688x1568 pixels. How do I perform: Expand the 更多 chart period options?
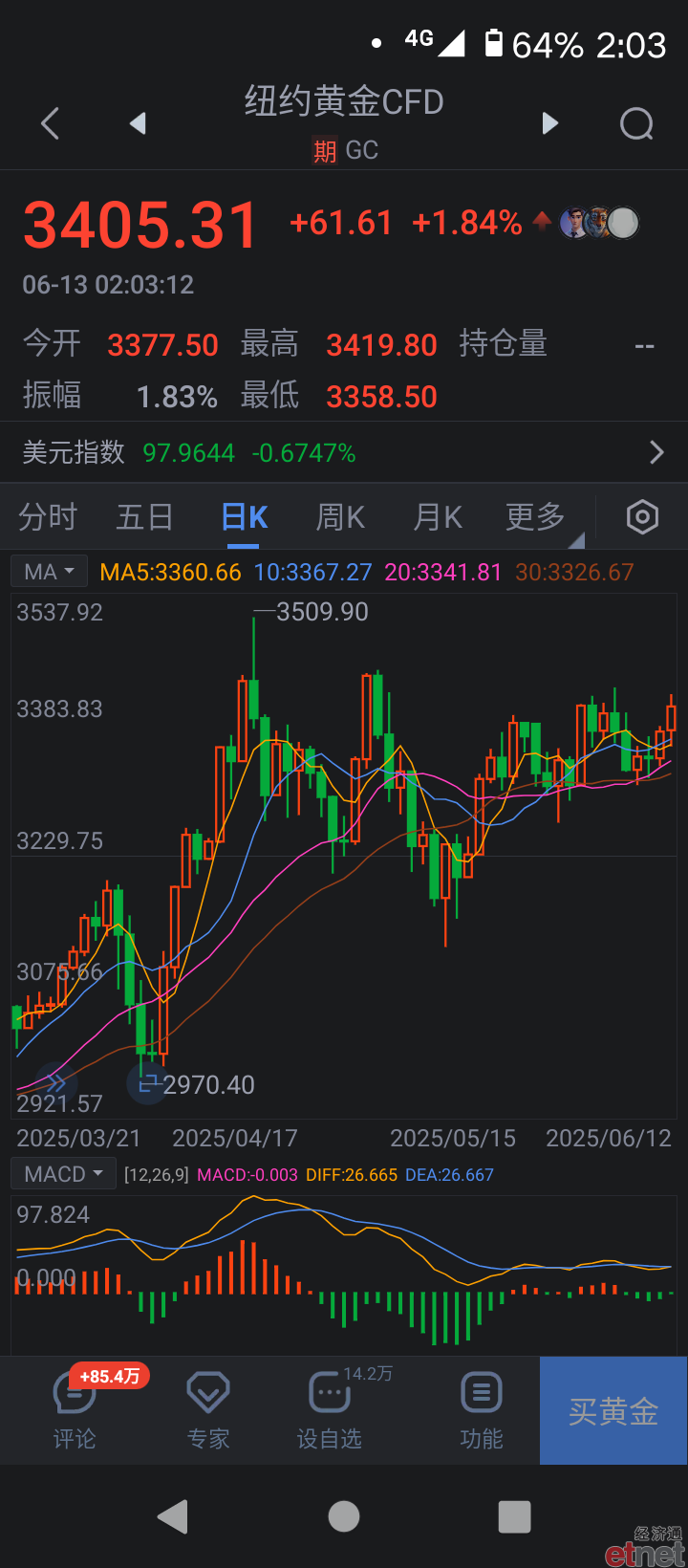tap(536, 517)
